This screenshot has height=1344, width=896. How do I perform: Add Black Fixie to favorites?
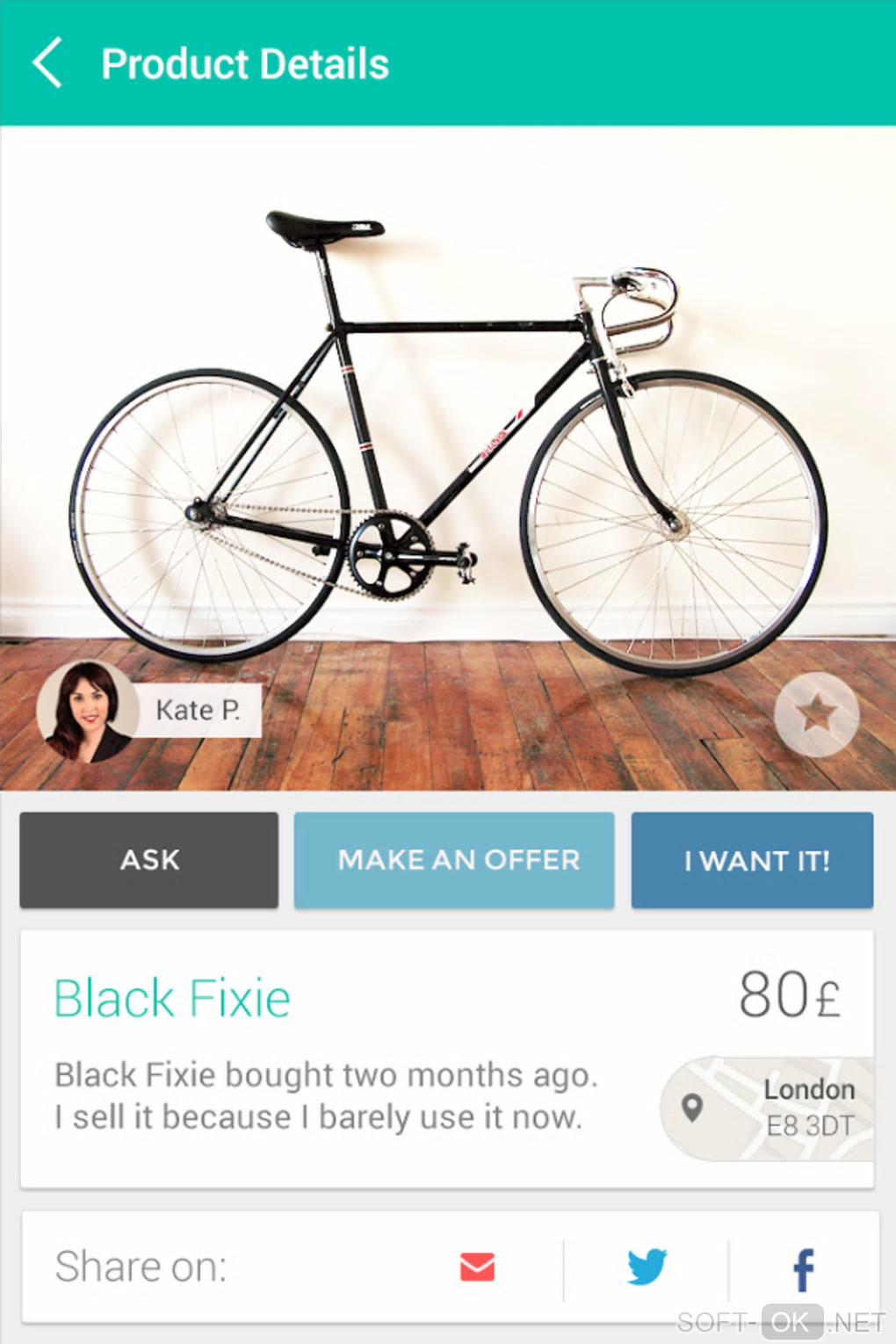click(816, 713)
